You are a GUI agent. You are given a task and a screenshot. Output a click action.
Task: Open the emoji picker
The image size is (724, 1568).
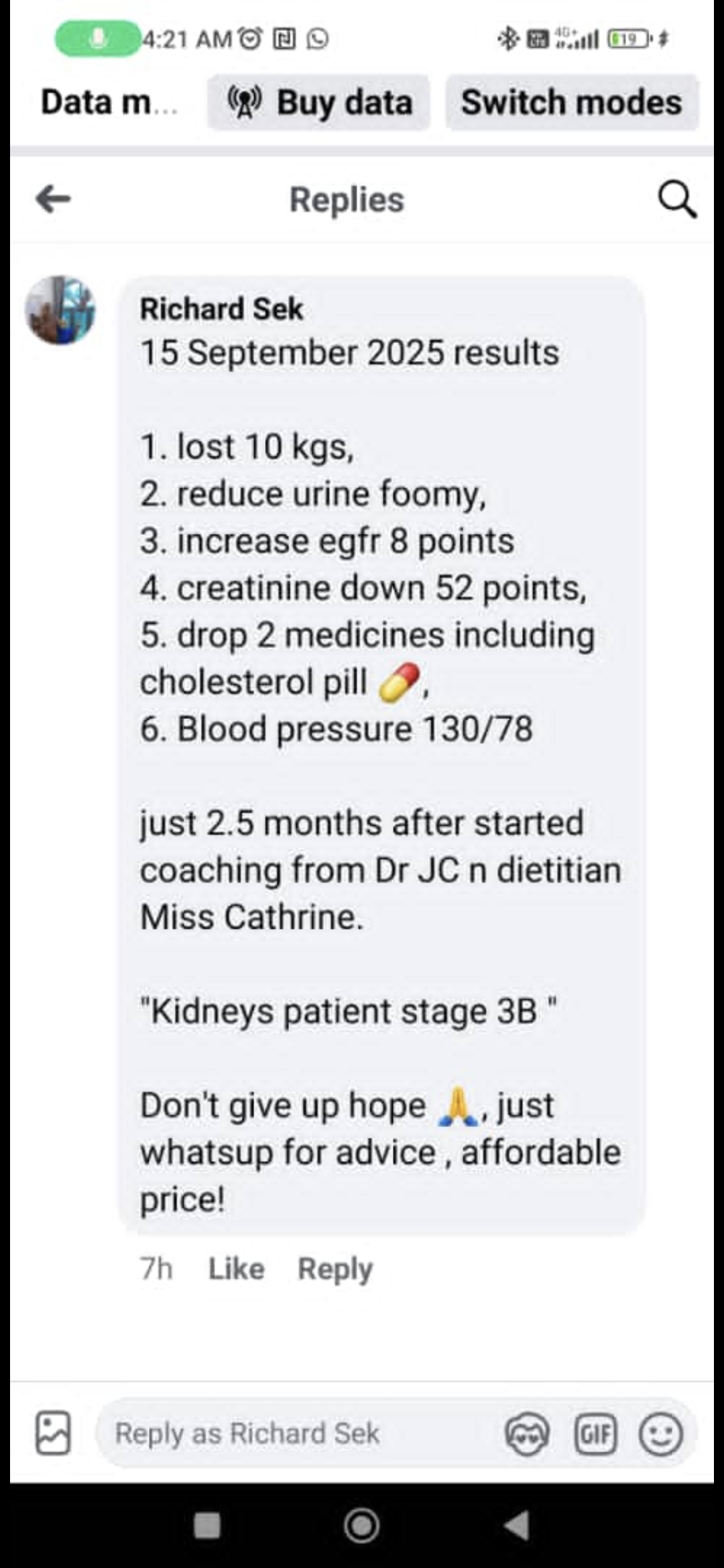click(661, 1434)
